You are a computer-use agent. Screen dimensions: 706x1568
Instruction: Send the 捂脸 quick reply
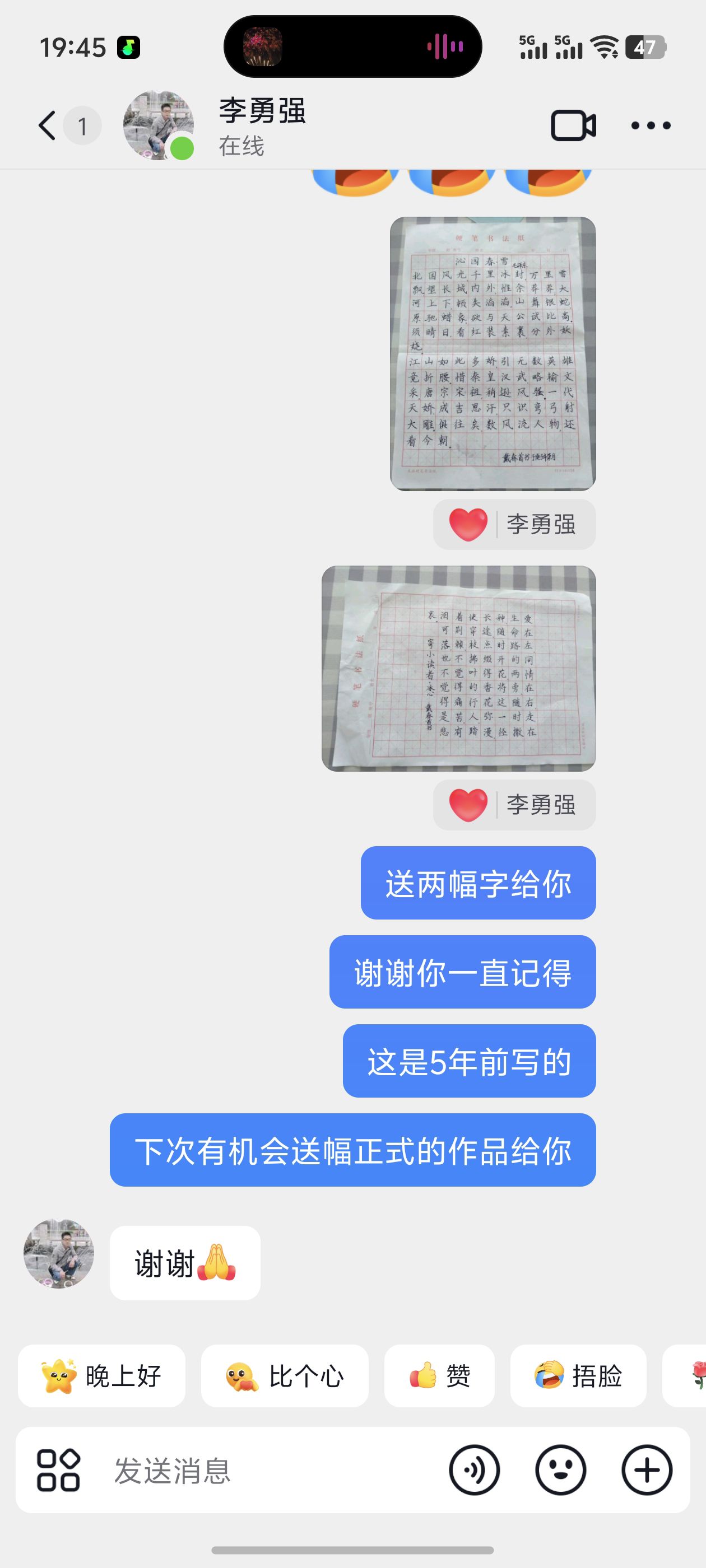pyautogui.click(x=578, y=1376)
